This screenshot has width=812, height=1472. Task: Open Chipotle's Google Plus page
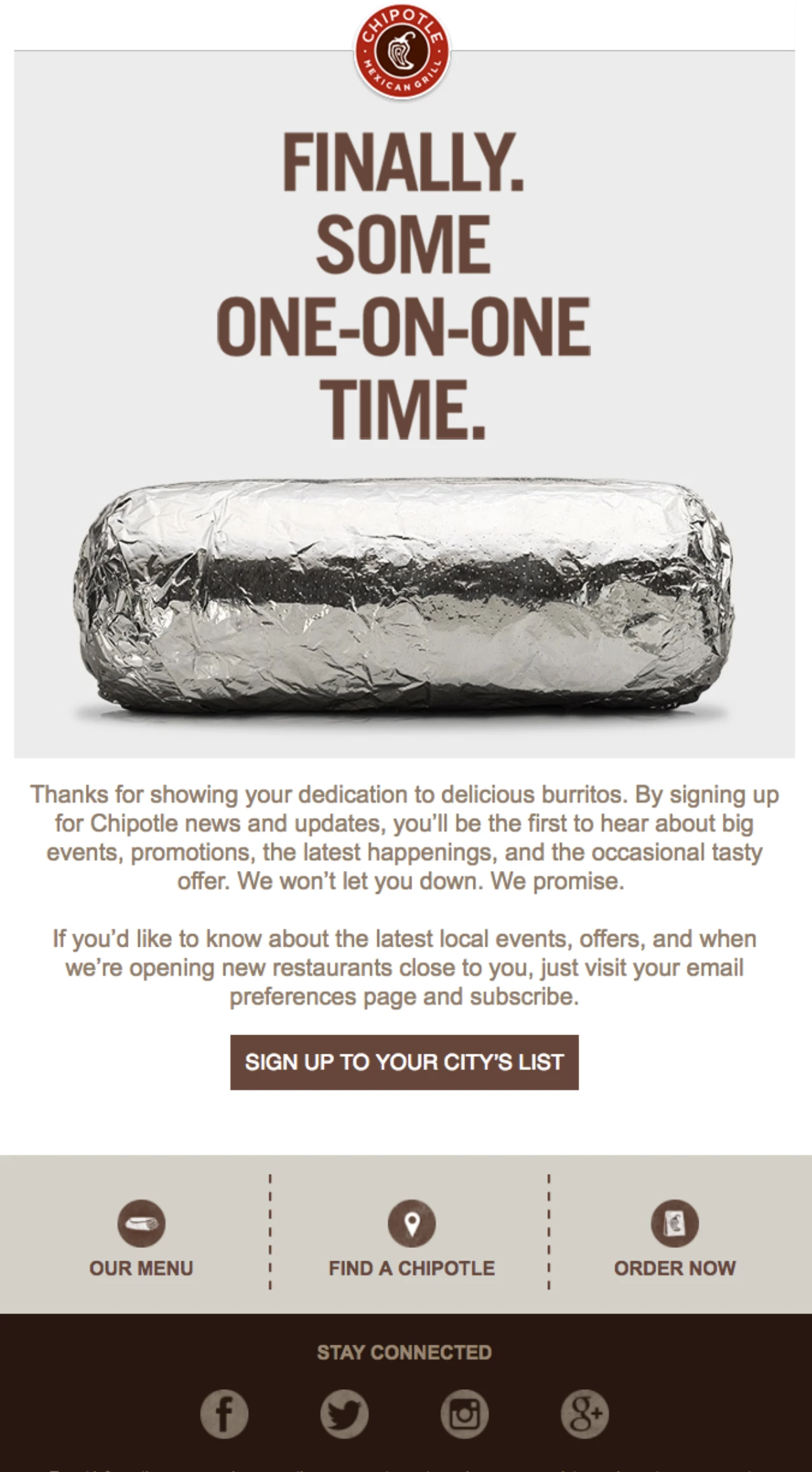click(x=584, y=1414)
